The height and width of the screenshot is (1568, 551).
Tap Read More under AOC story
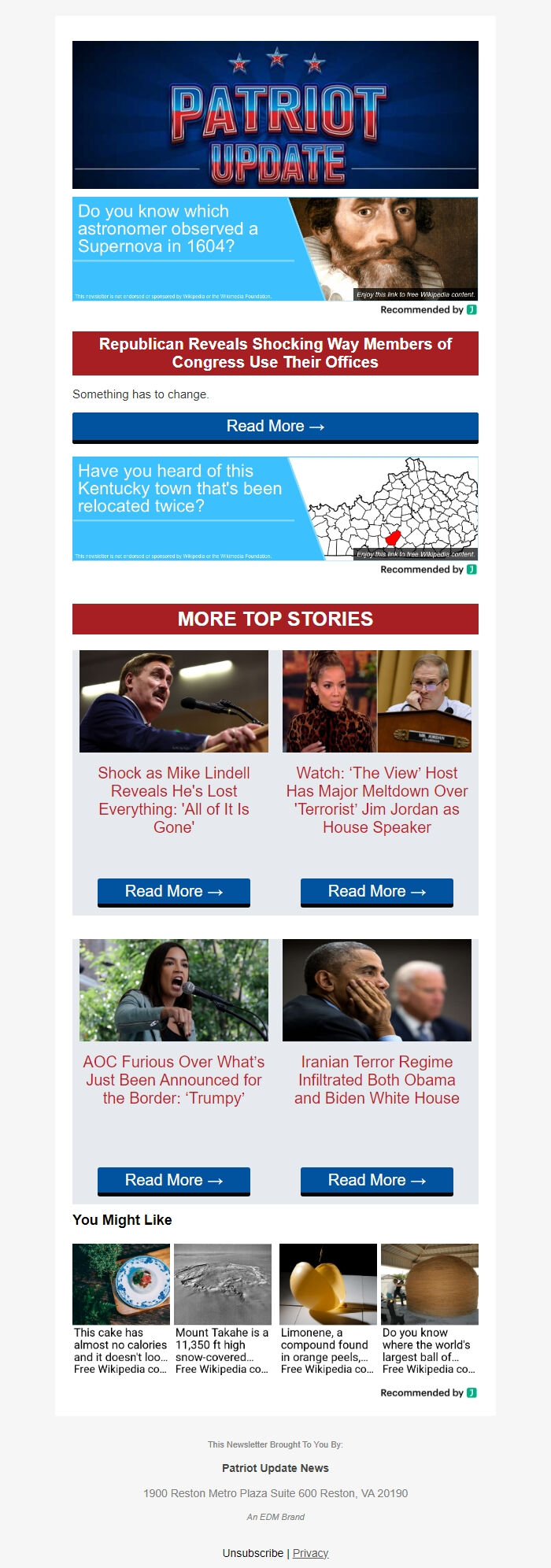[x=174, y=1181]
